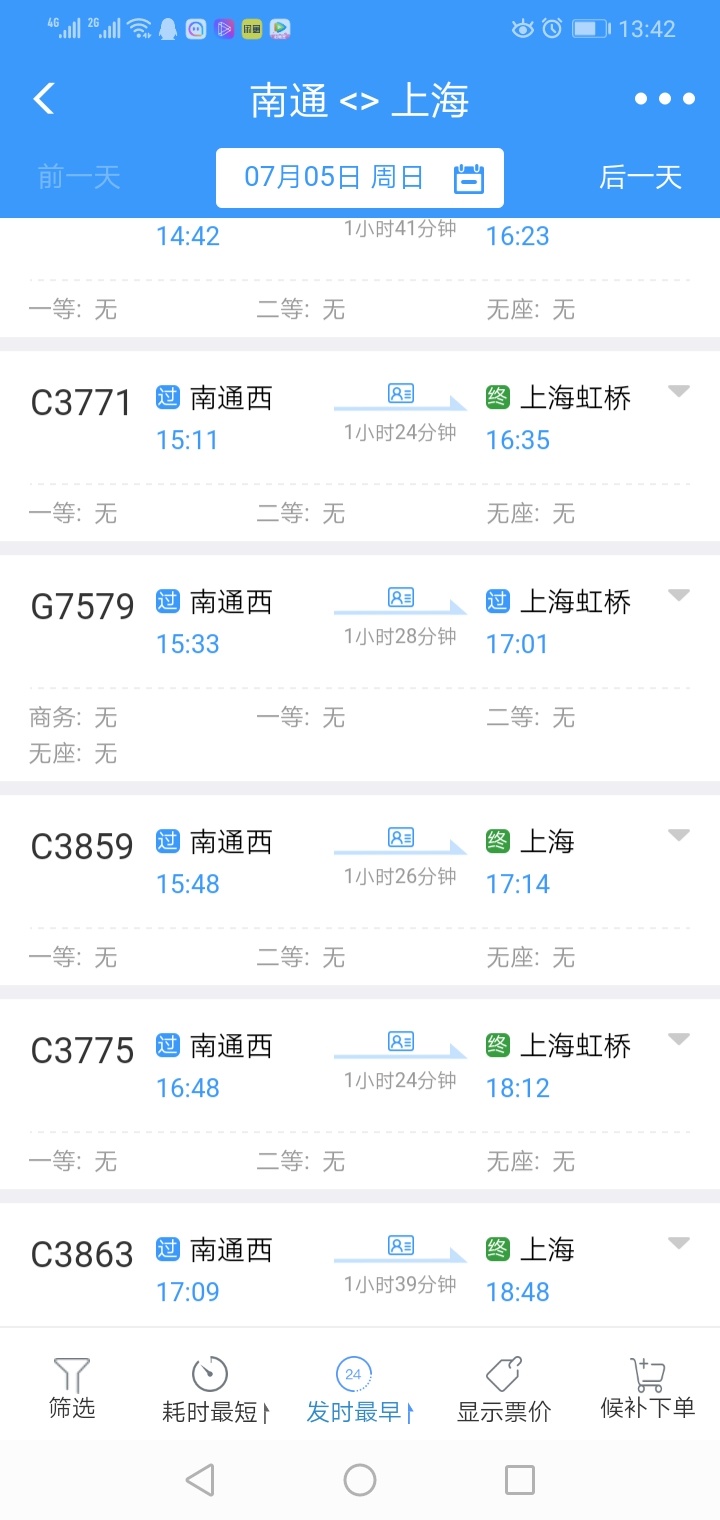720x1520 pixels.
Task: Tap the system home button
Action: point(360,1480)
